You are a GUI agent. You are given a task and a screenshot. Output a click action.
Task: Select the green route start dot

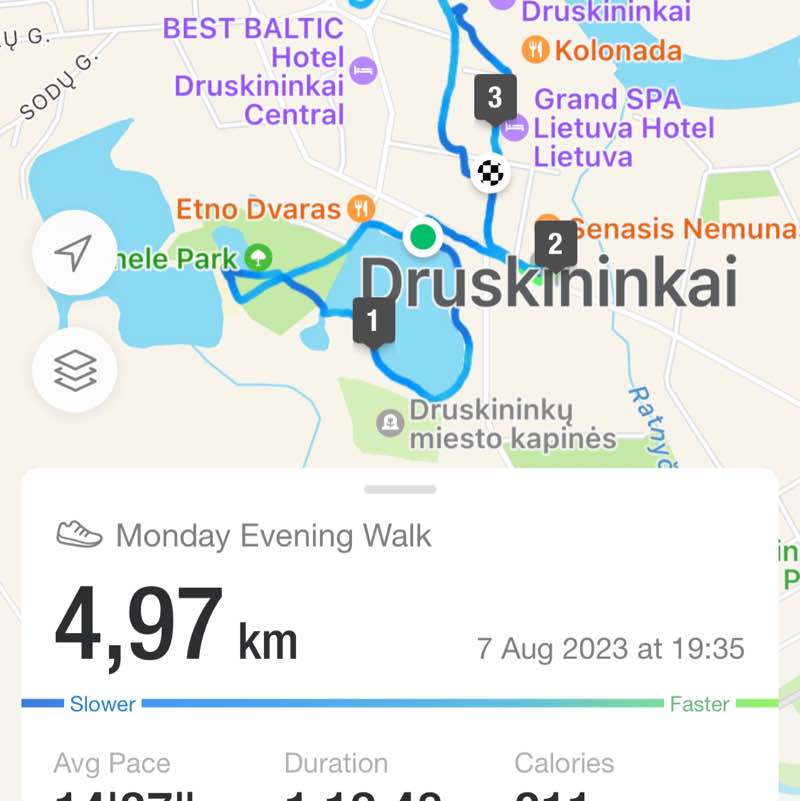425,236
